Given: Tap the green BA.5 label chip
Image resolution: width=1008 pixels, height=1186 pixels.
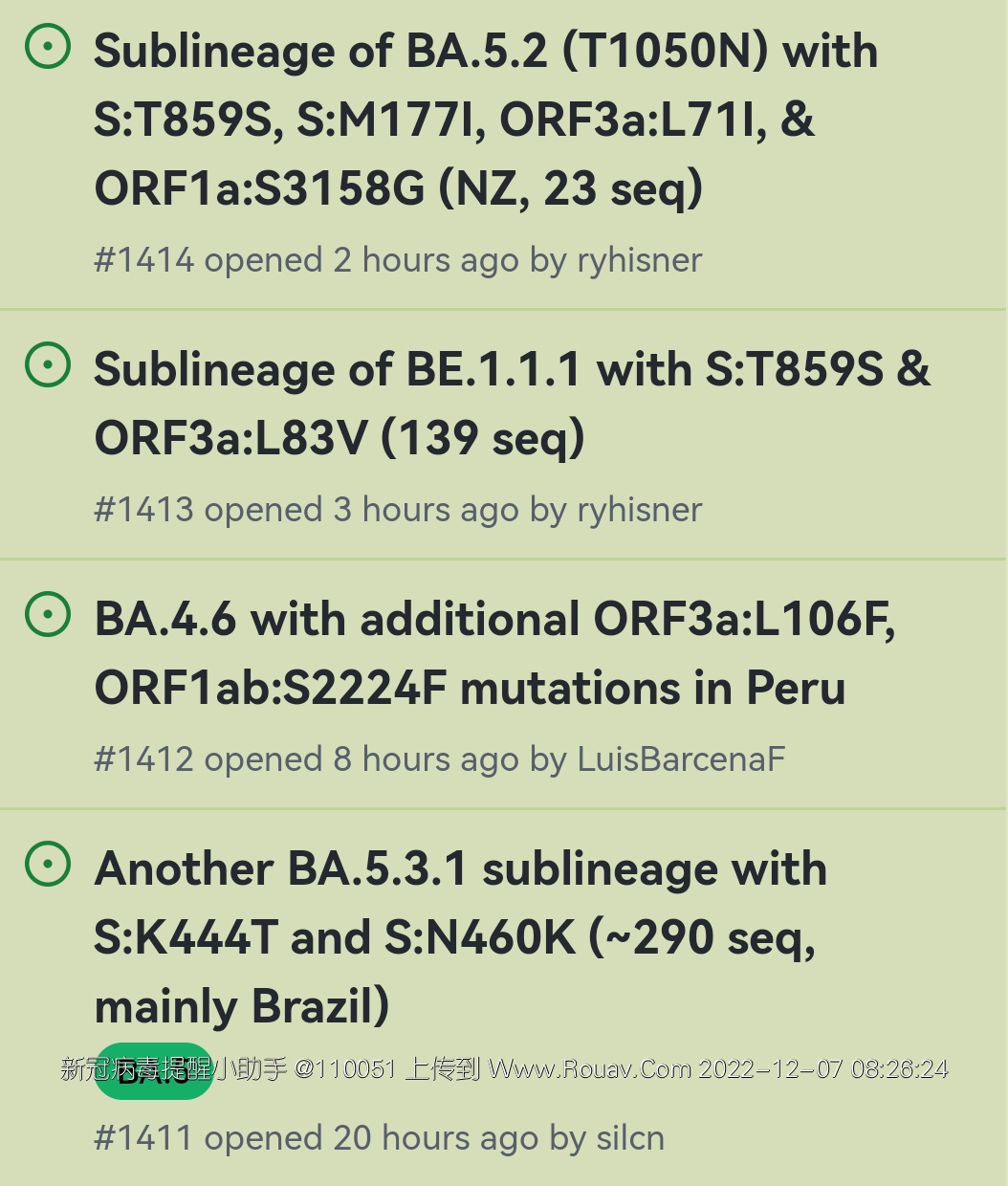Looking at the screenshot, I should coord(153,1072).
